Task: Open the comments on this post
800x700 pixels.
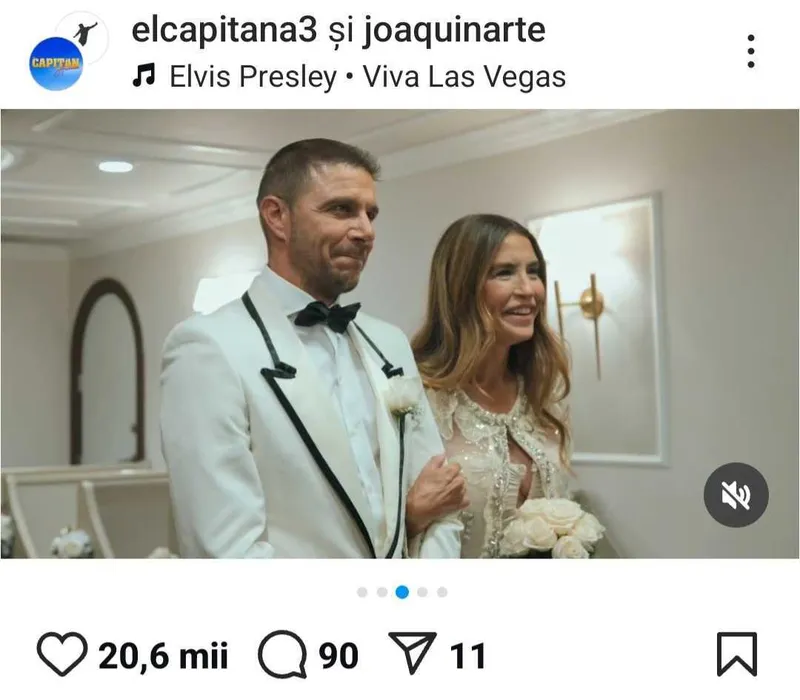Action: pos(280,656)
